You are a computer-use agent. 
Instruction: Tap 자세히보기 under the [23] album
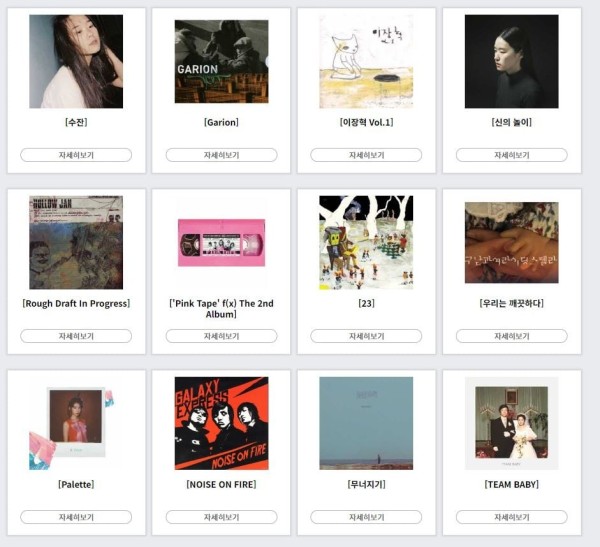click(366, 336)
